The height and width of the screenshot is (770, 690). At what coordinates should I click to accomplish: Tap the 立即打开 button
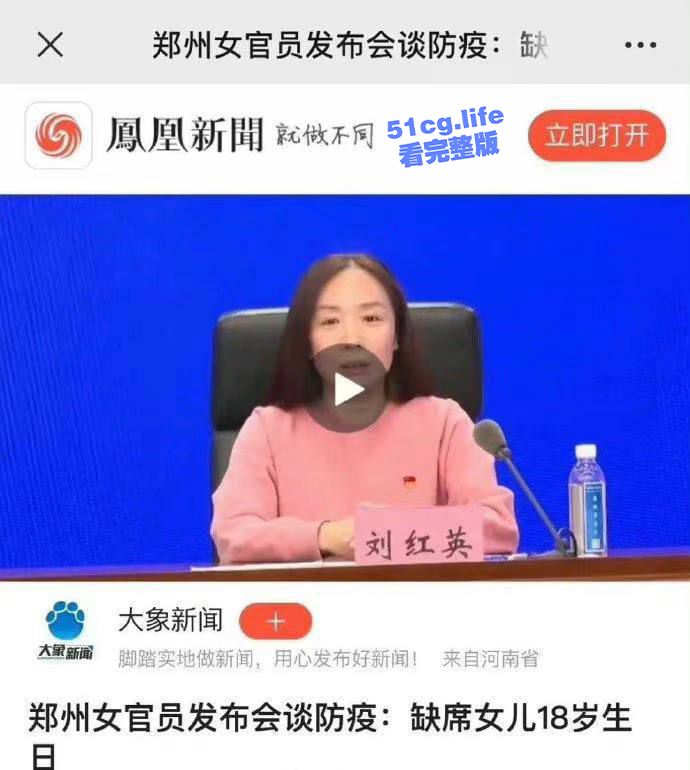click(x=597, y=136)
